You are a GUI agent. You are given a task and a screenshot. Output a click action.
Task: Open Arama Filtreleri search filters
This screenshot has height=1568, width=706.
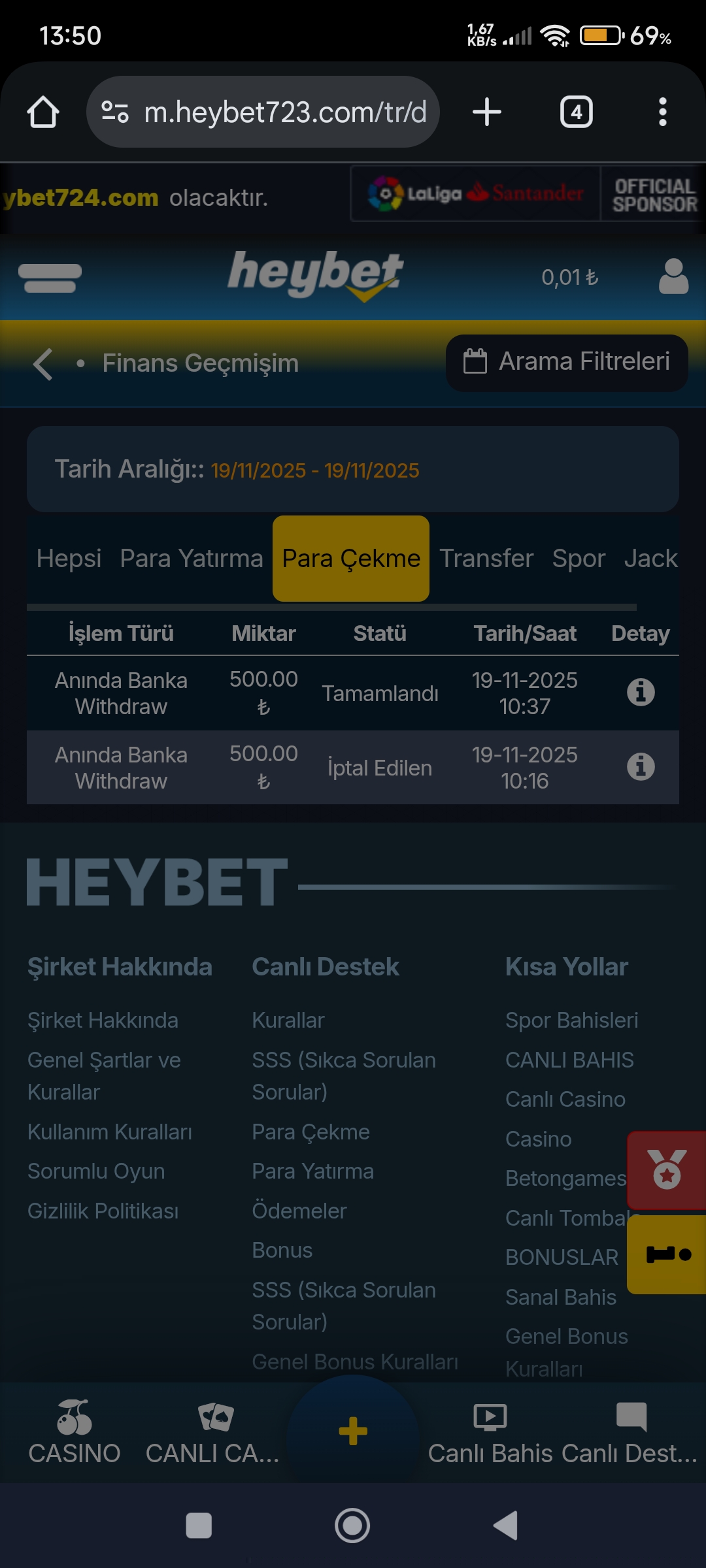(x=567, y=363)
